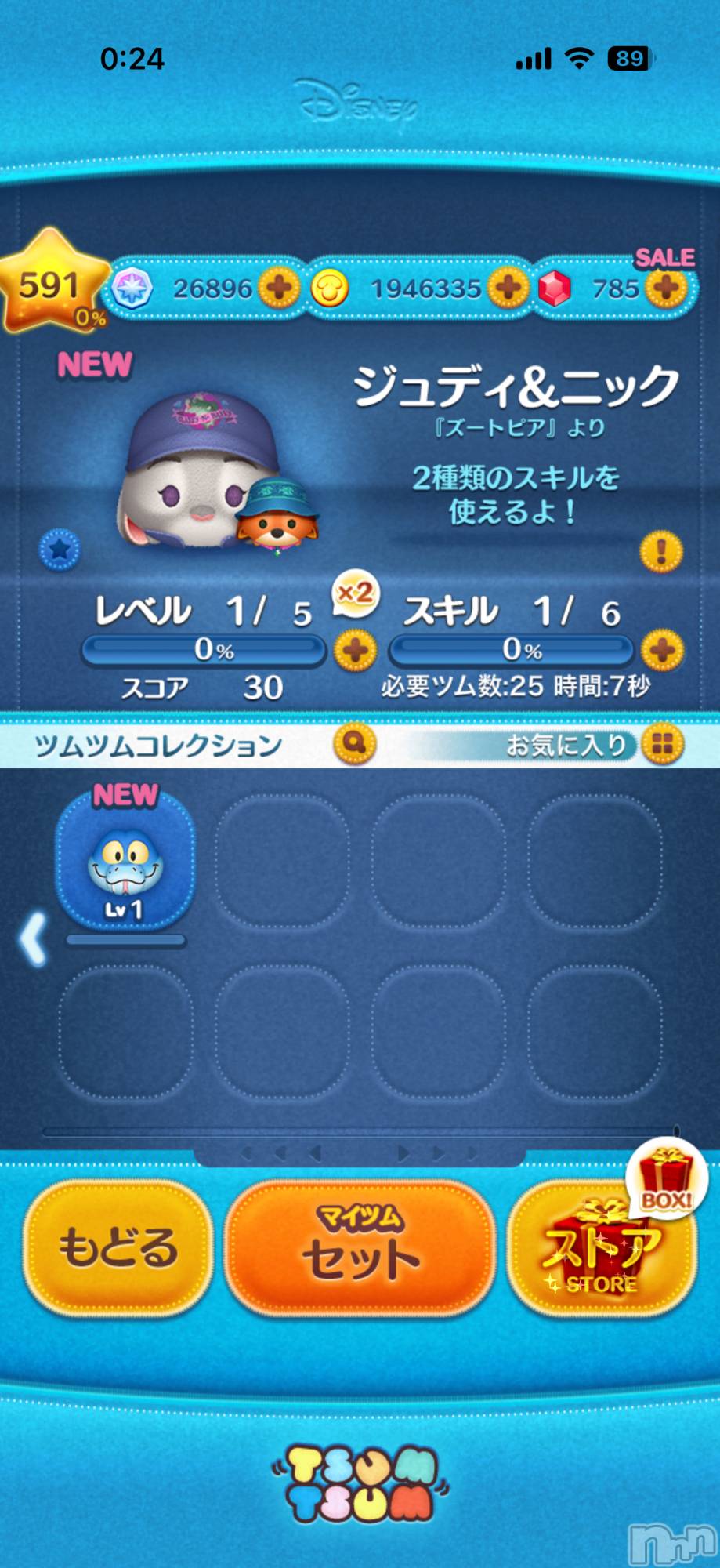The image size is (720, 1568).
Task: Open the skill info exclamation icon
Action: click(661, 551)
